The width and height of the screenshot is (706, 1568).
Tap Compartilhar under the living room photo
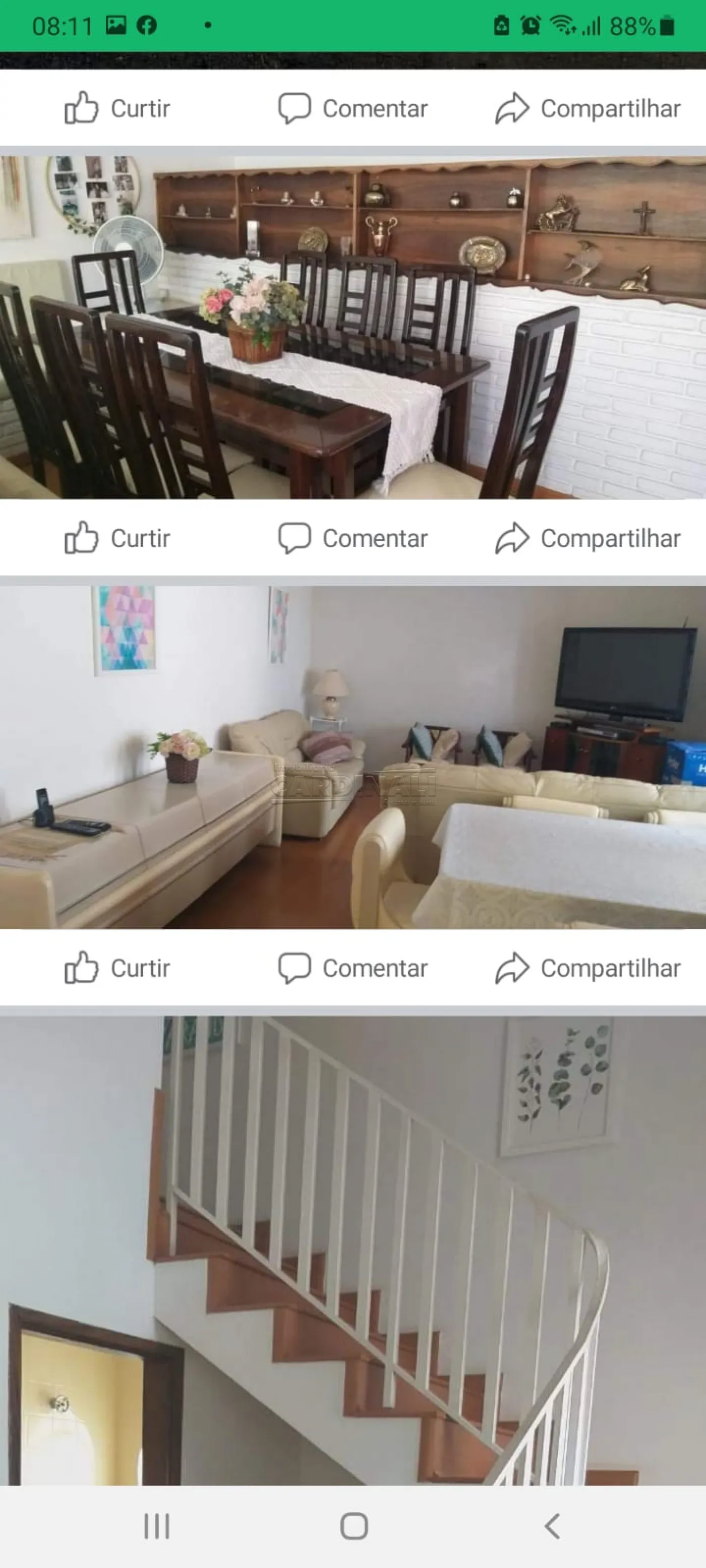click(x=588, y=968)
